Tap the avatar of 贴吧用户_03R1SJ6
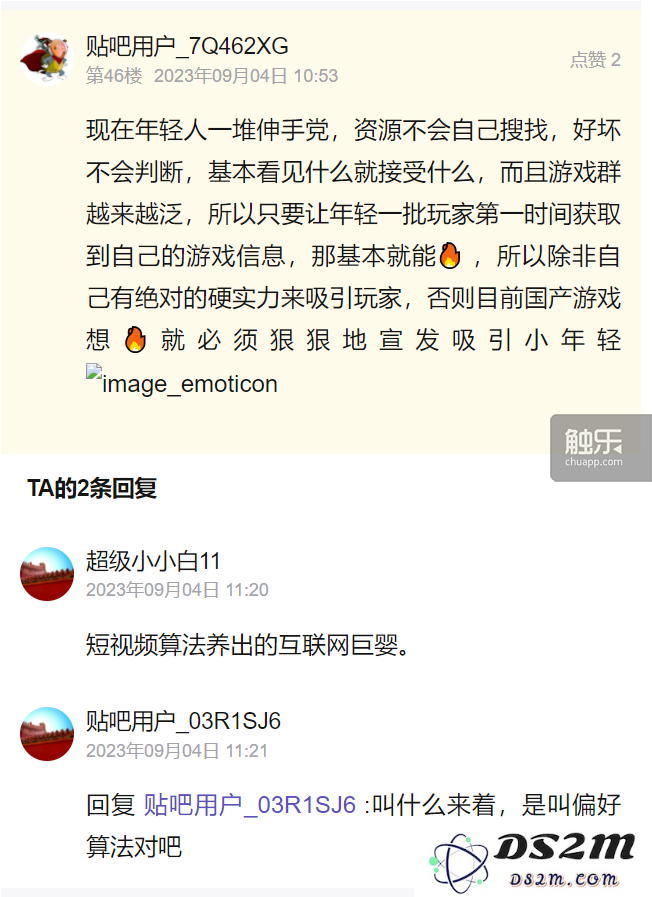652x897 pixels. click(x=47, y=734)
